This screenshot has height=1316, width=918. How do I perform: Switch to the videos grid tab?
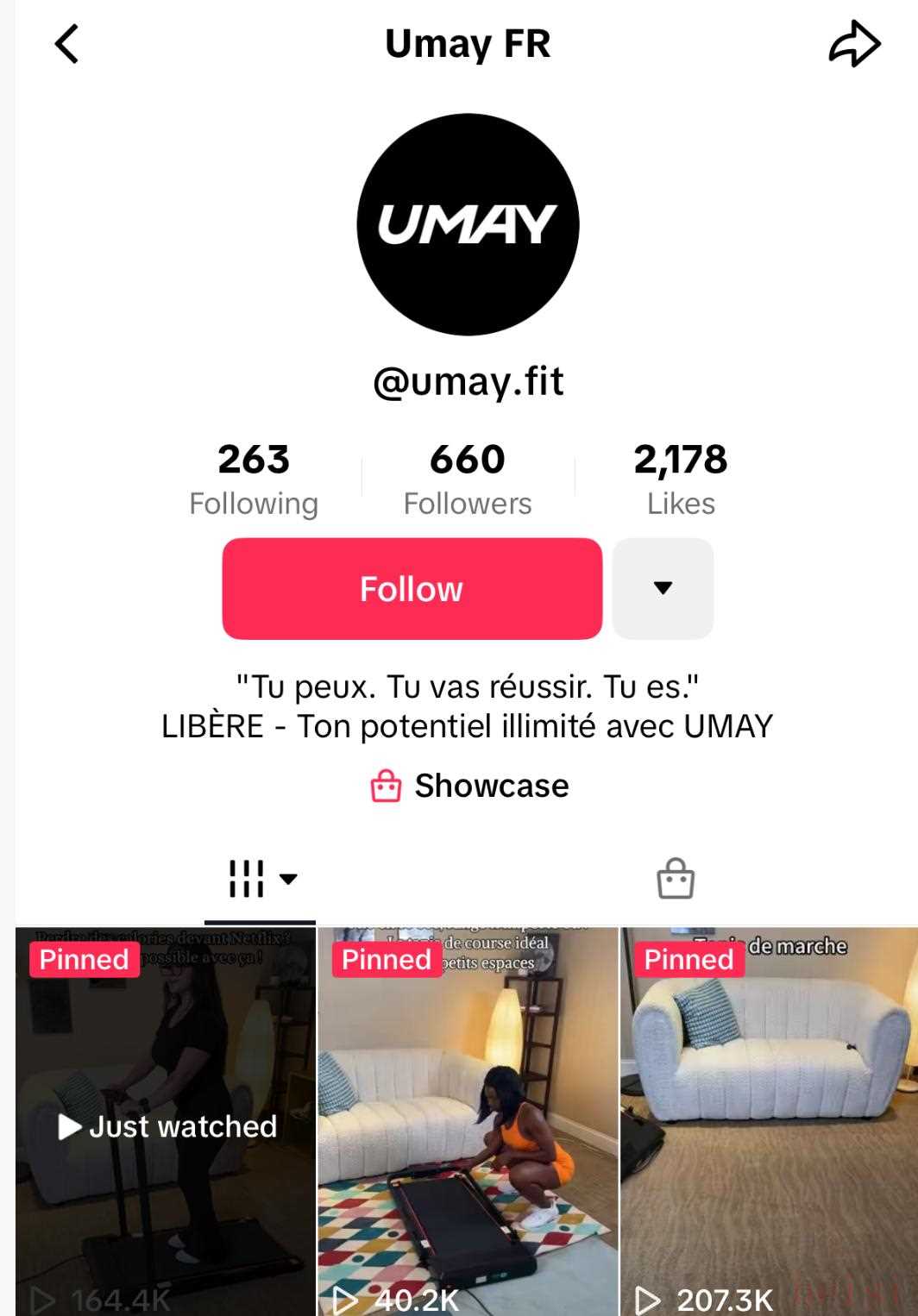[261, 880]
